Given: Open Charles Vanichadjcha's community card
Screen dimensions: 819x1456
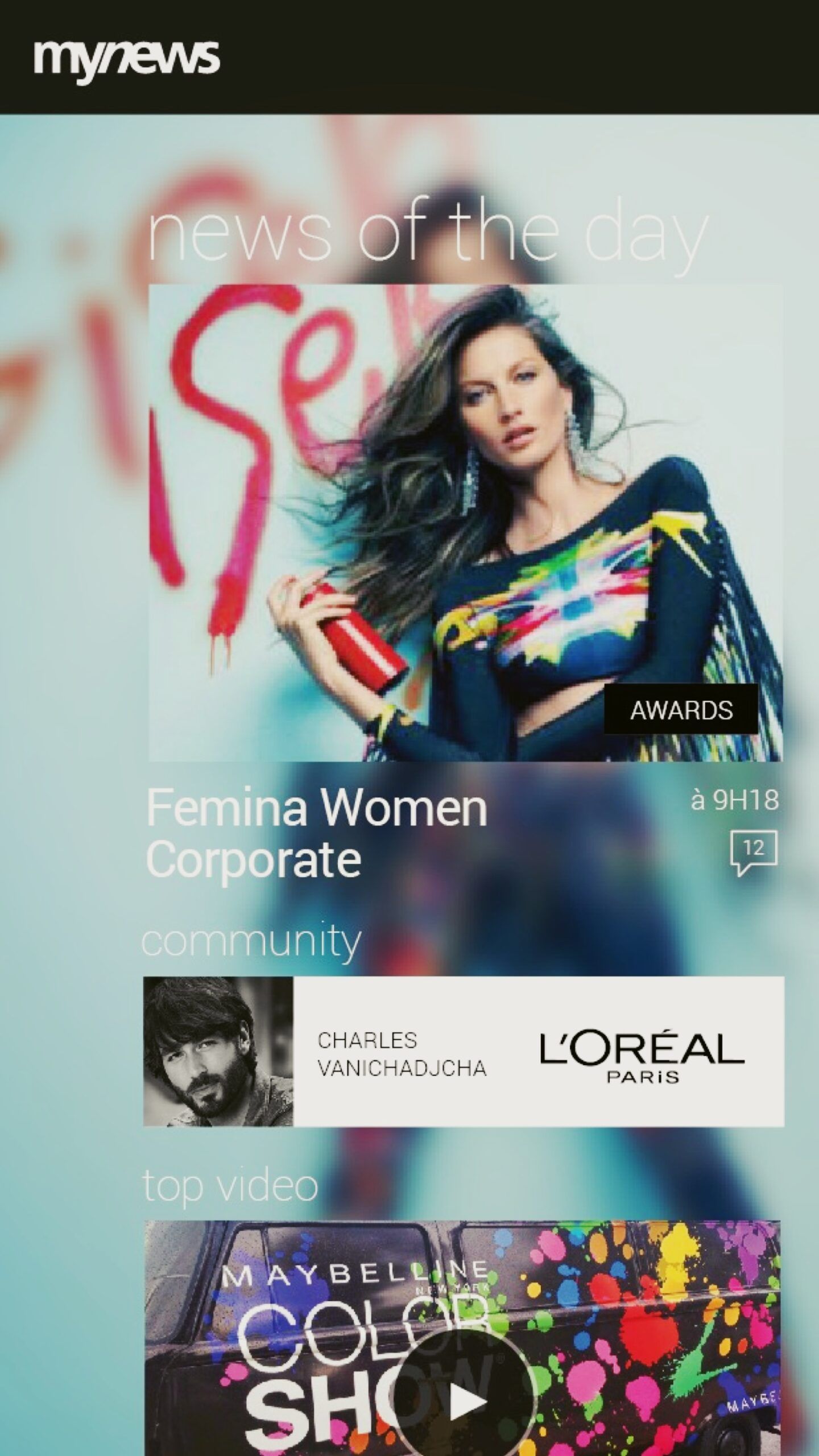Looking at the screenshot, I should point(464,1051).
